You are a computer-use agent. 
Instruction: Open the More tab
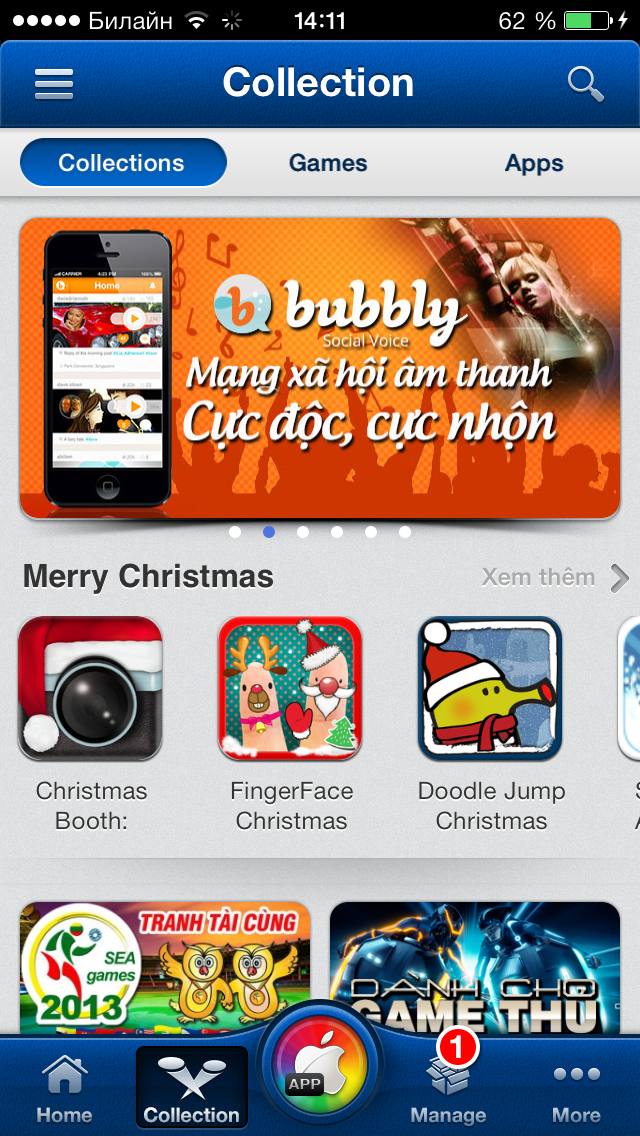click(x=576, y=1090)
